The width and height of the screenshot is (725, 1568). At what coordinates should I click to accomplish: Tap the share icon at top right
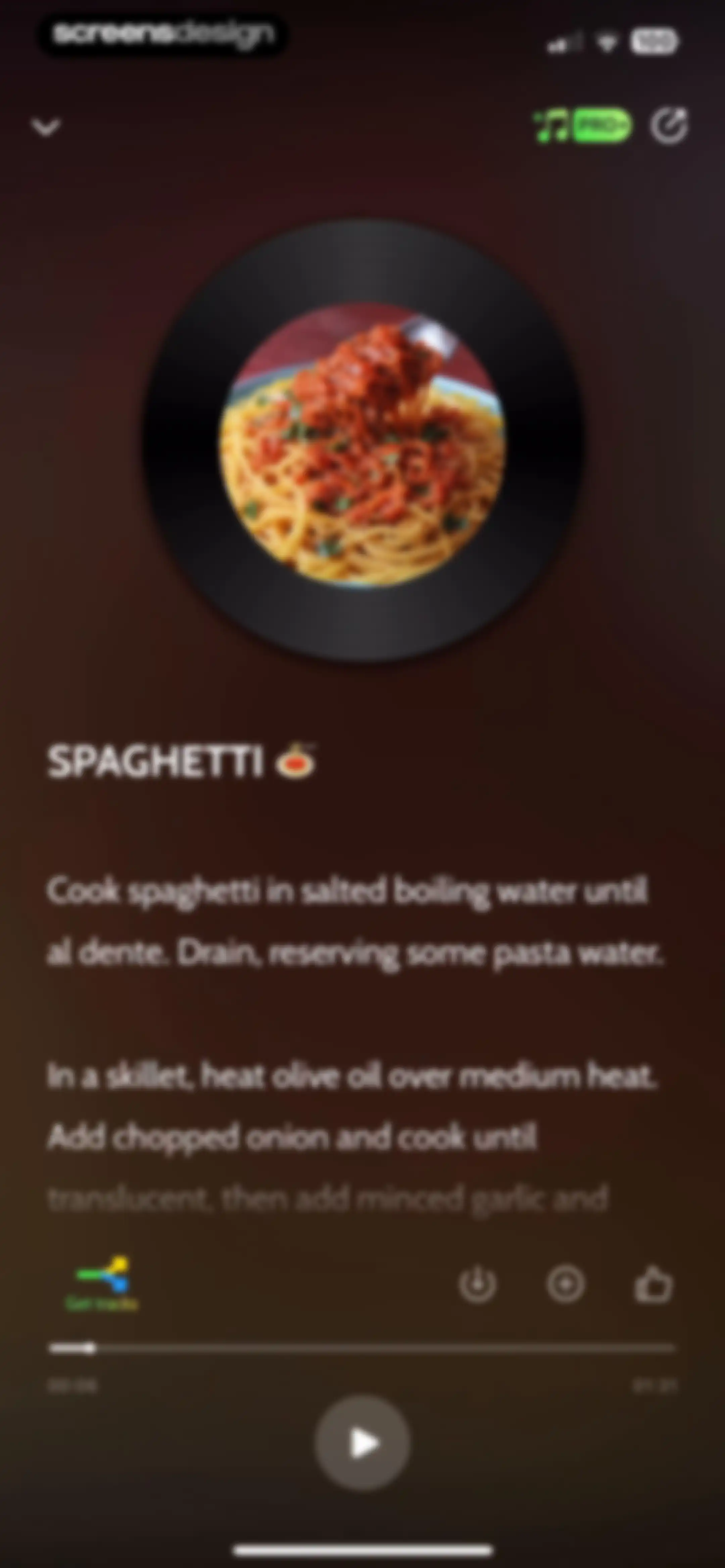668,126
